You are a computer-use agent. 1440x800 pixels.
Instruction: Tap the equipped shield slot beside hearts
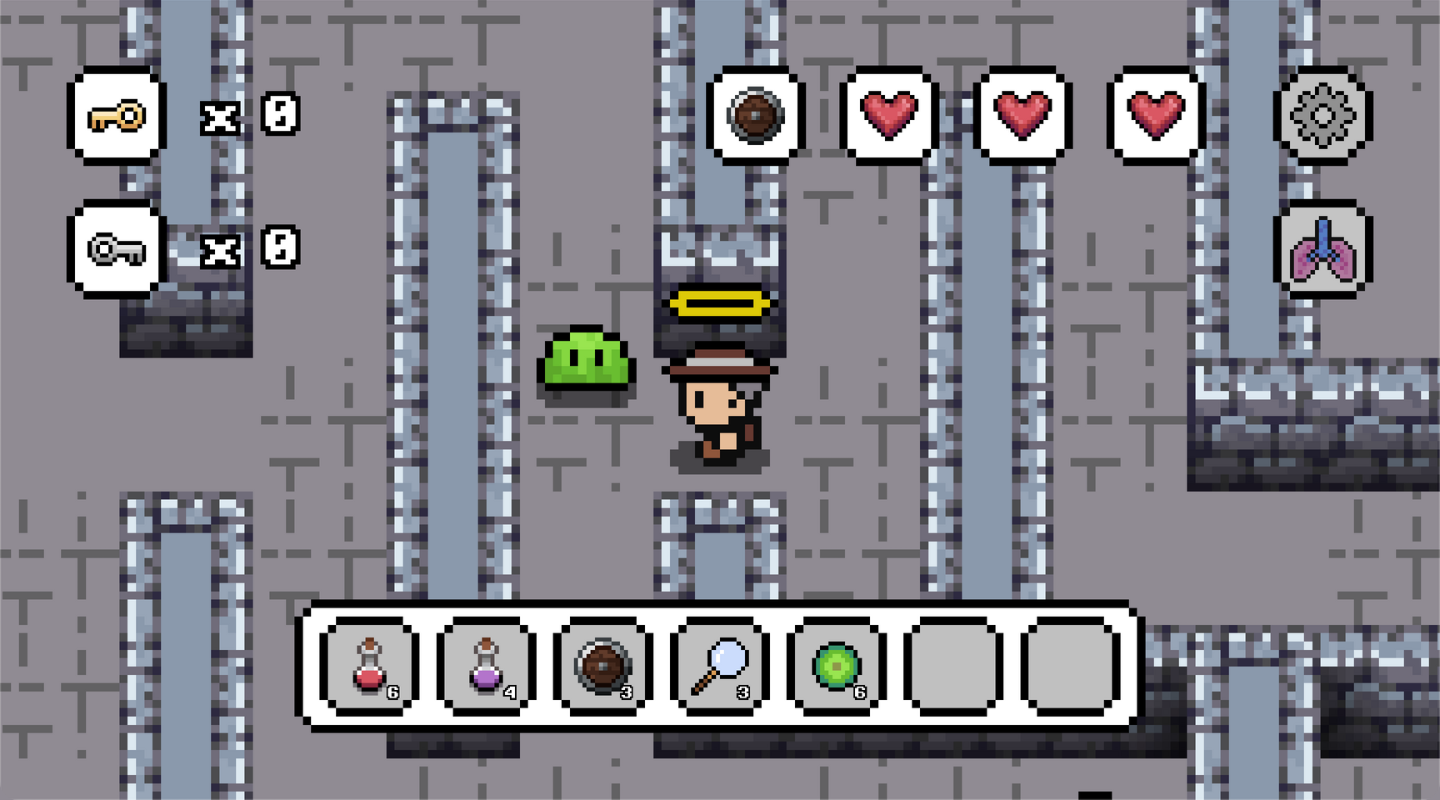[x=755, y=116]
